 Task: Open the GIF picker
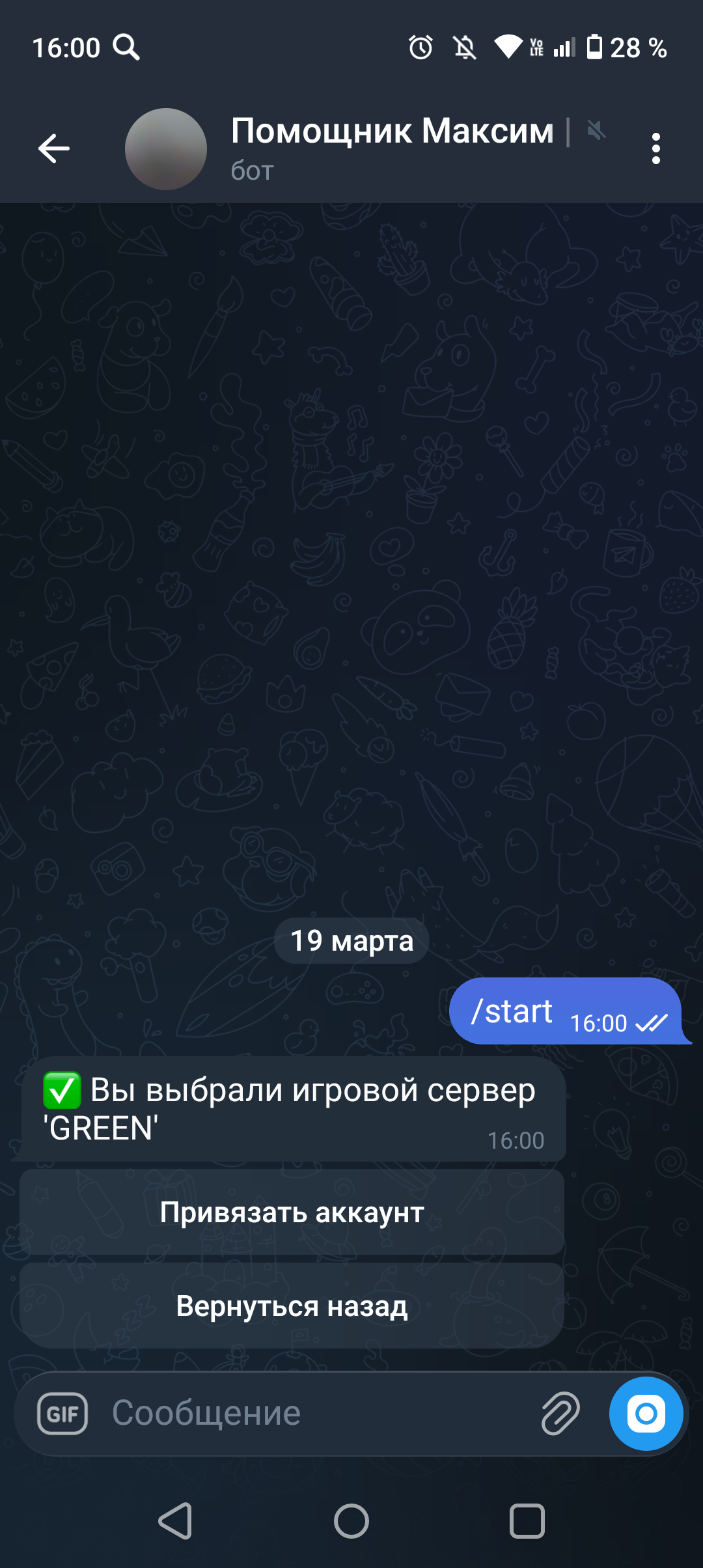click(x=62, y=1414)
